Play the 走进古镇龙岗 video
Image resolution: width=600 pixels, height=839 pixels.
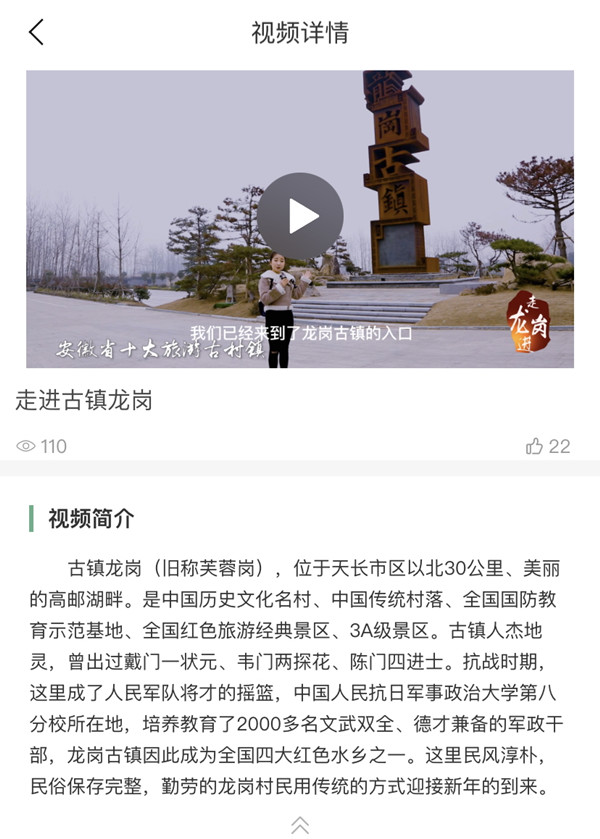pos(300,216)
